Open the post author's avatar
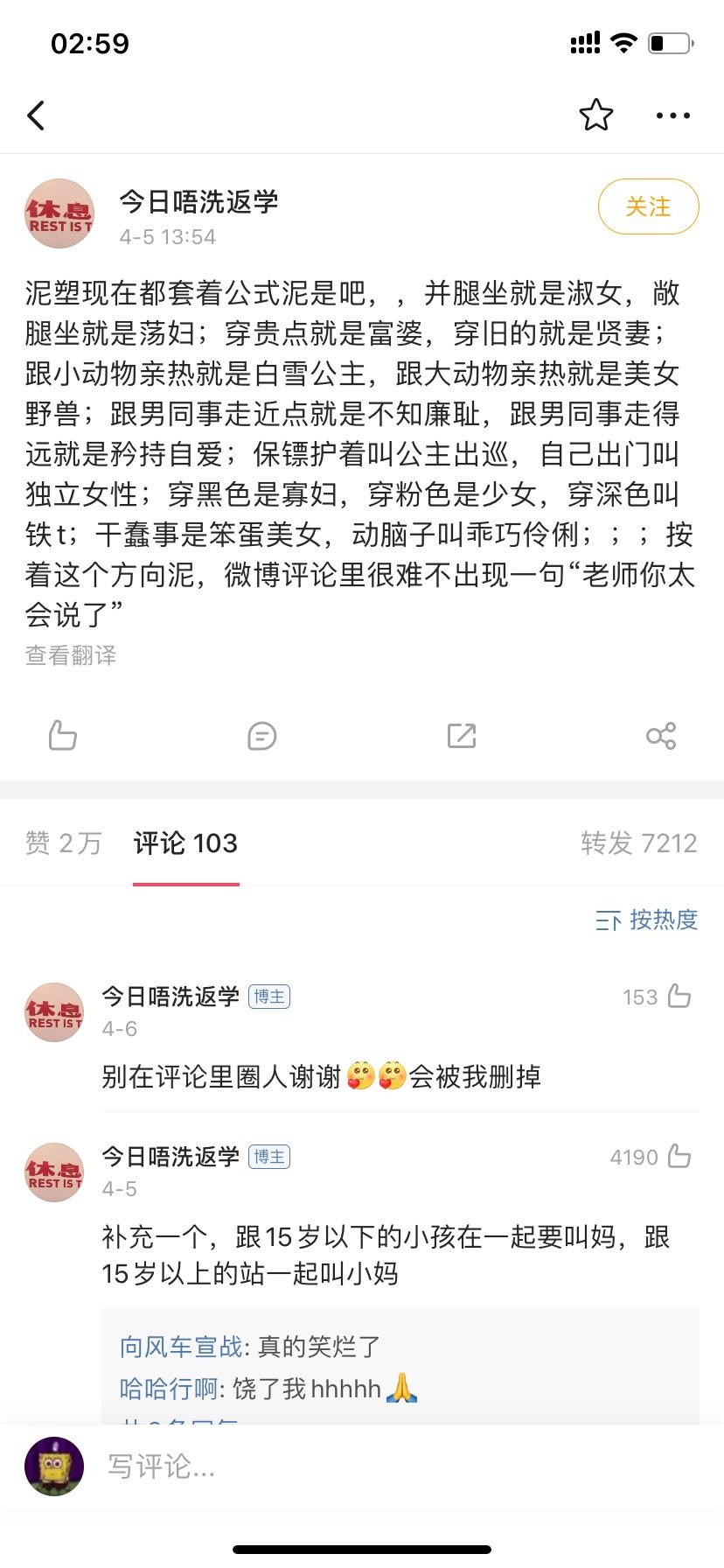This screenshot has height=1568, width=724. pyautogui.click(x=59, y=214)
